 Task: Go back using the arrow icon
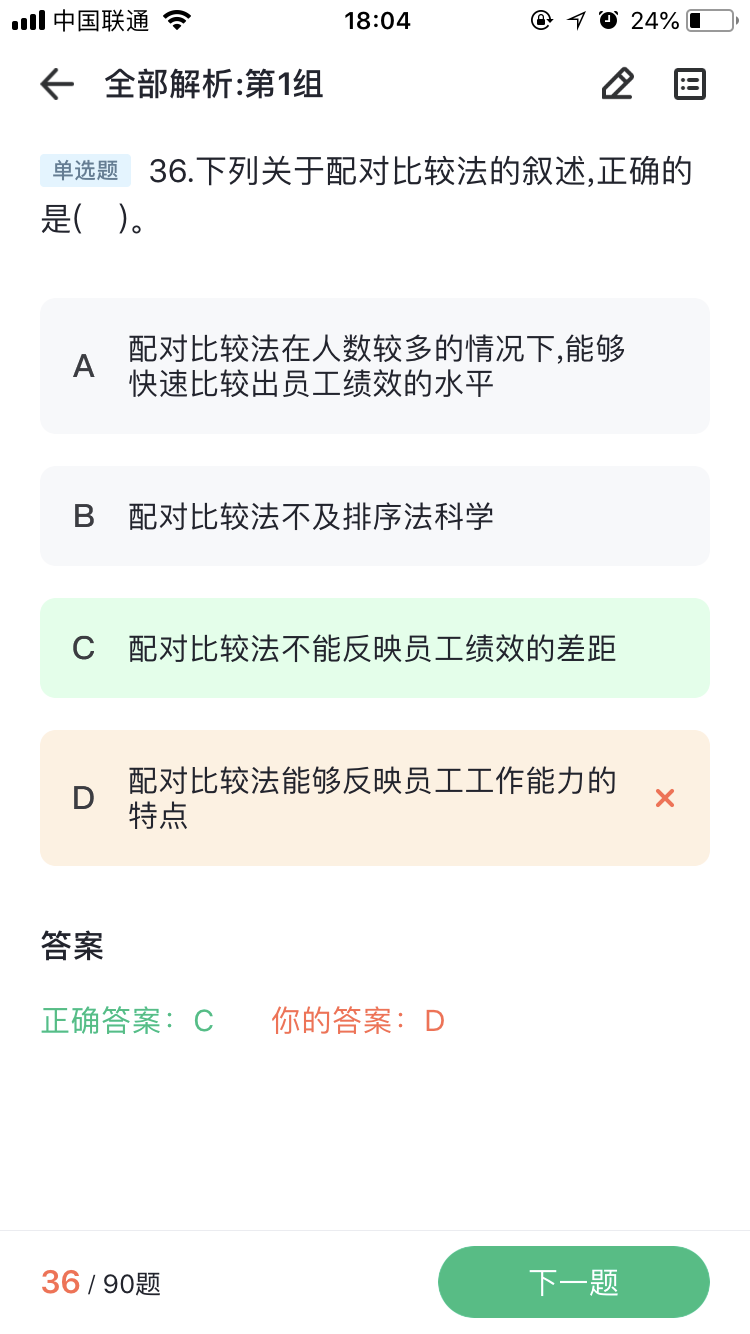[x=57, y=85]
